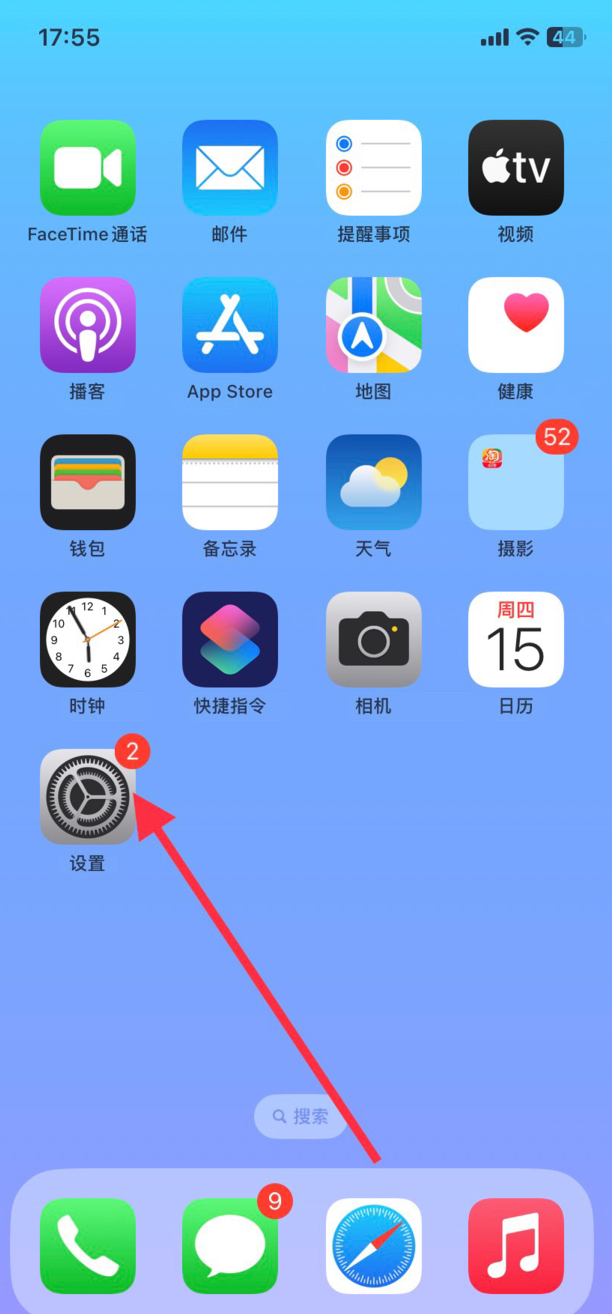The image size is (612, 1314).
Task: Open the Apple TV 视频 app
Action: point(516,168)
